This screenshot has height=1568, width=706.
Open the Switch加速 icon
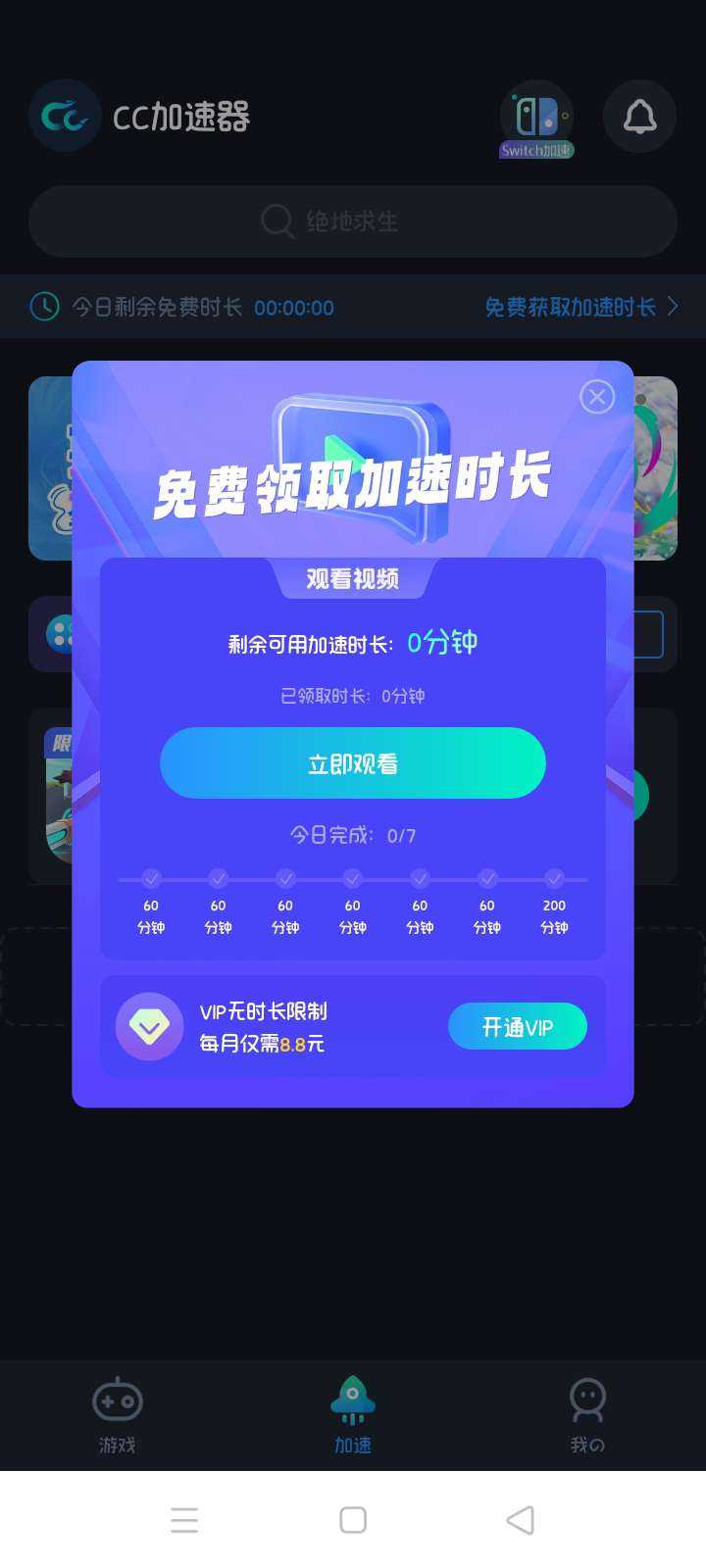(x=536, y=120)
